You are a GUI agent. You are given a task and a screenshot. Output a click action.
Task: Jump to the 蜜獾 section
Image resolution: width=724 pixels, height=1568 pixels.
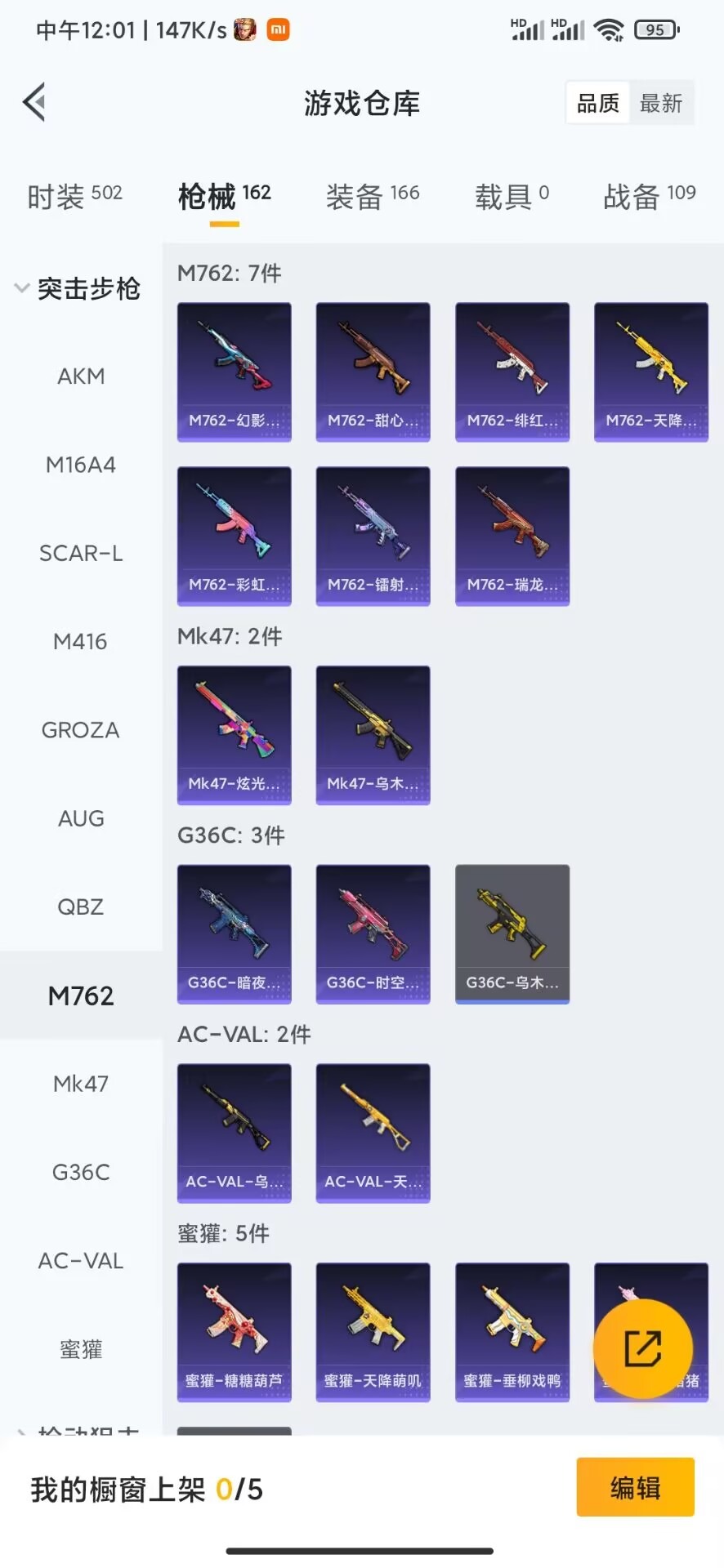pos(81,1349)
